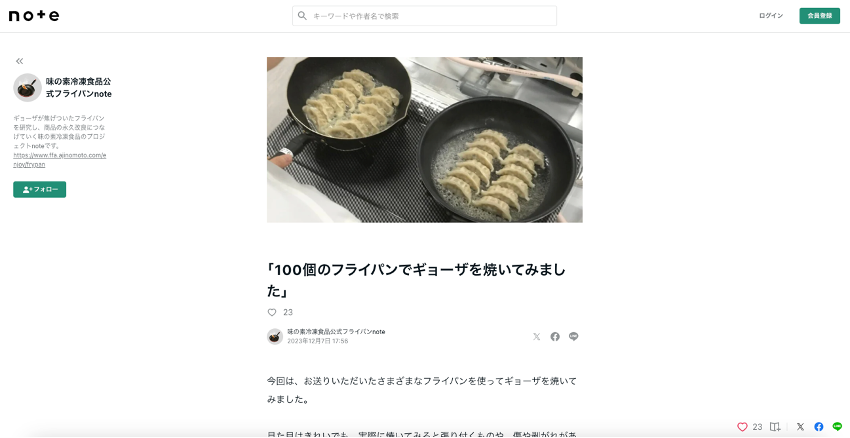Open the author's sidebar profile avatar
Image resolution: width=850 pixels, height=438 pixels.
click(27, 87)
